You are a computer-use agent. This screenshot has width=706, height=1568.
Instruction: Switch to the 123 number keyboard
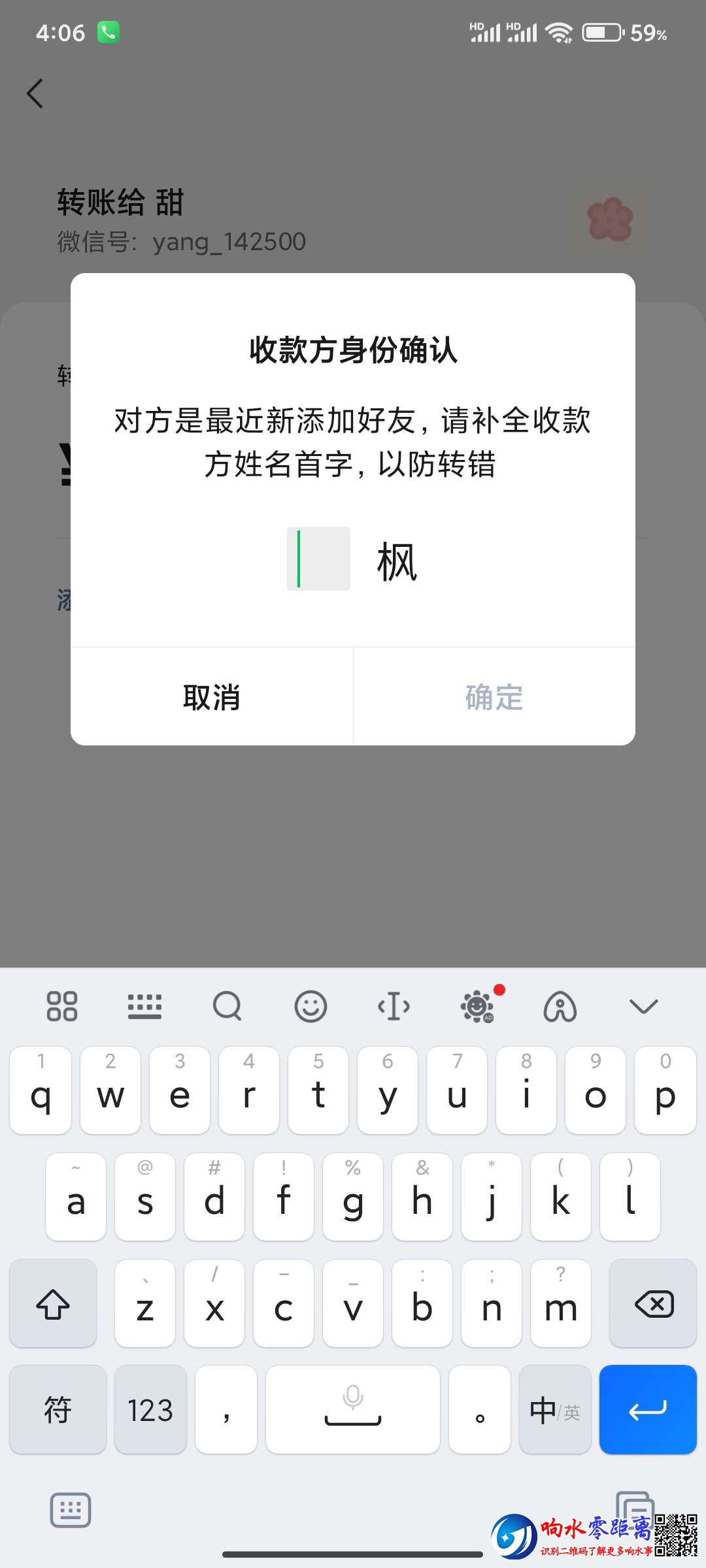point(150,1410)
